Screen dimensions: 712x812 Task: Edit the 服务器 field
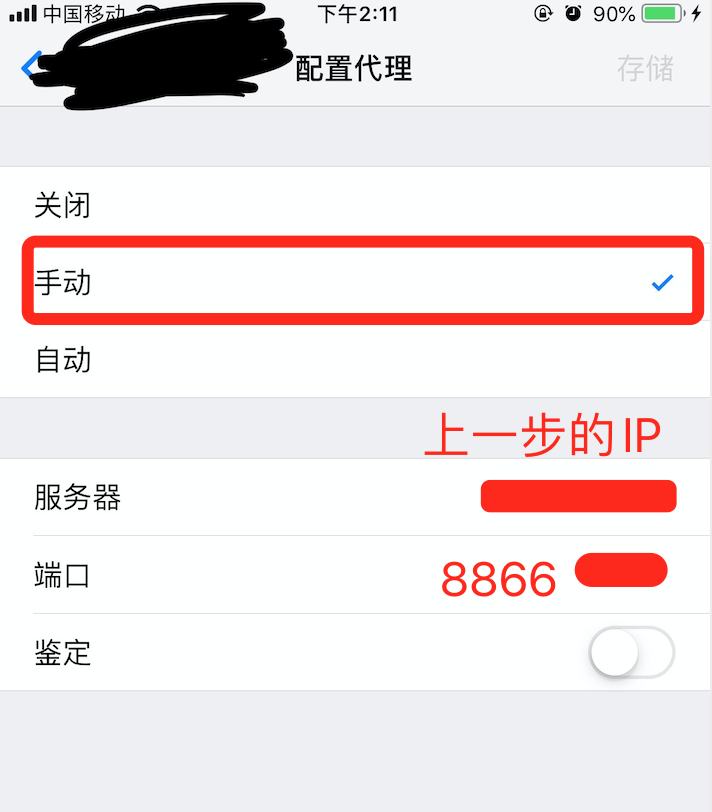578,497
